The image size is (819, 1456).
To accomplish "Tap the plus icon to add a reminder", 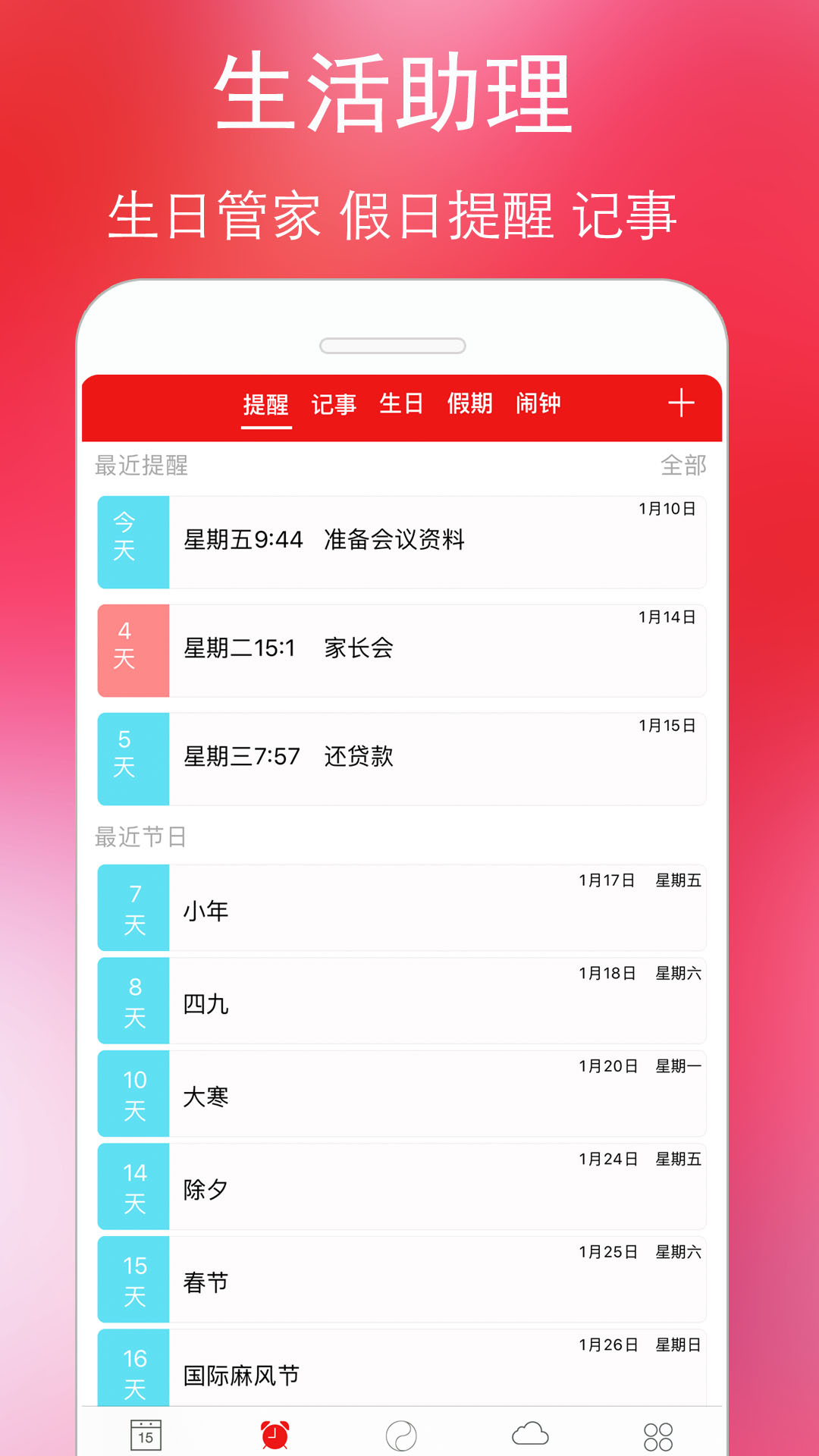I will 683,404.
